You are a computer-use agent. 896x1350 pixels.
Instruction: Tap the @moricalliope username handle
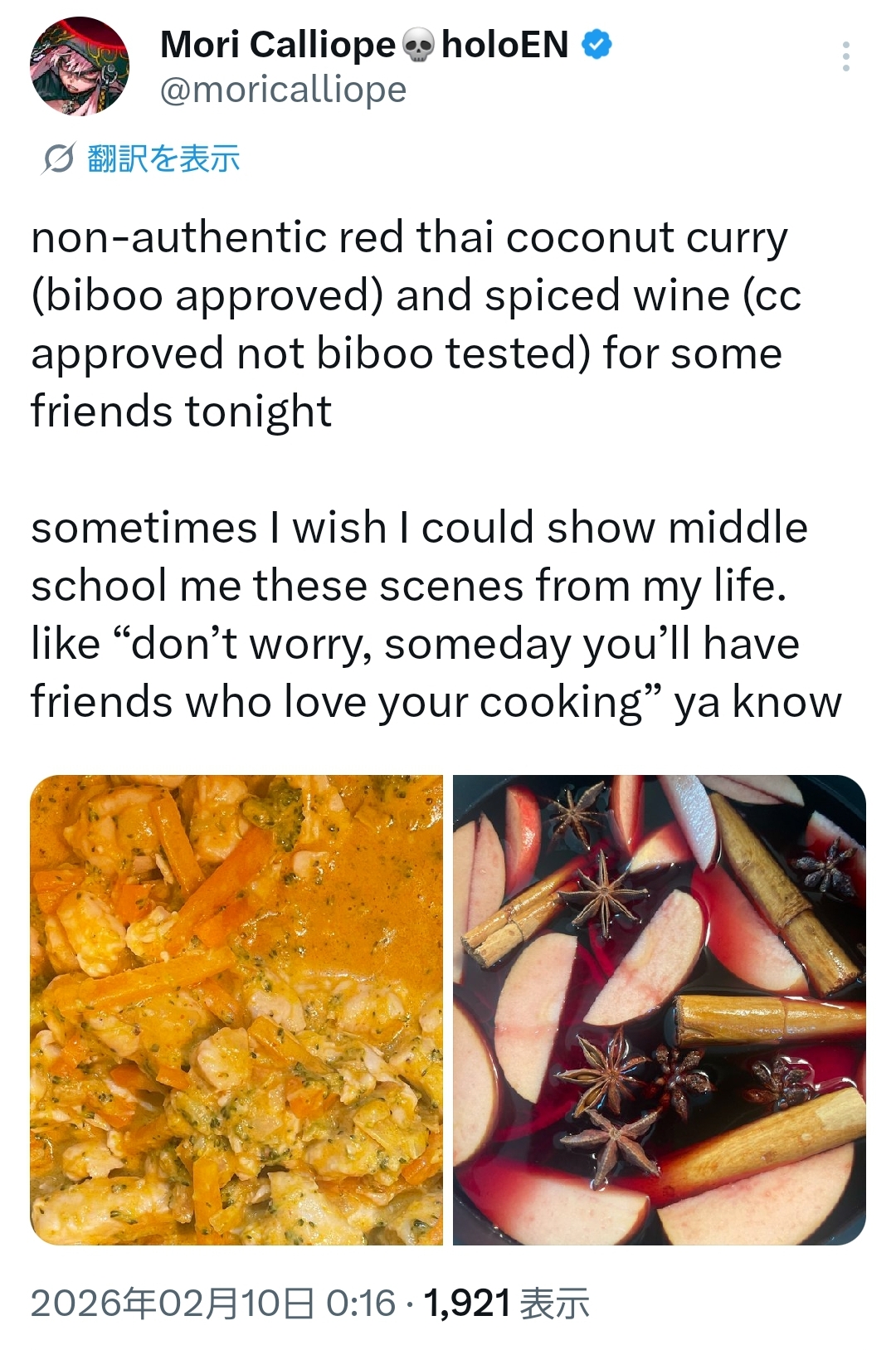[x=283, y=90]
